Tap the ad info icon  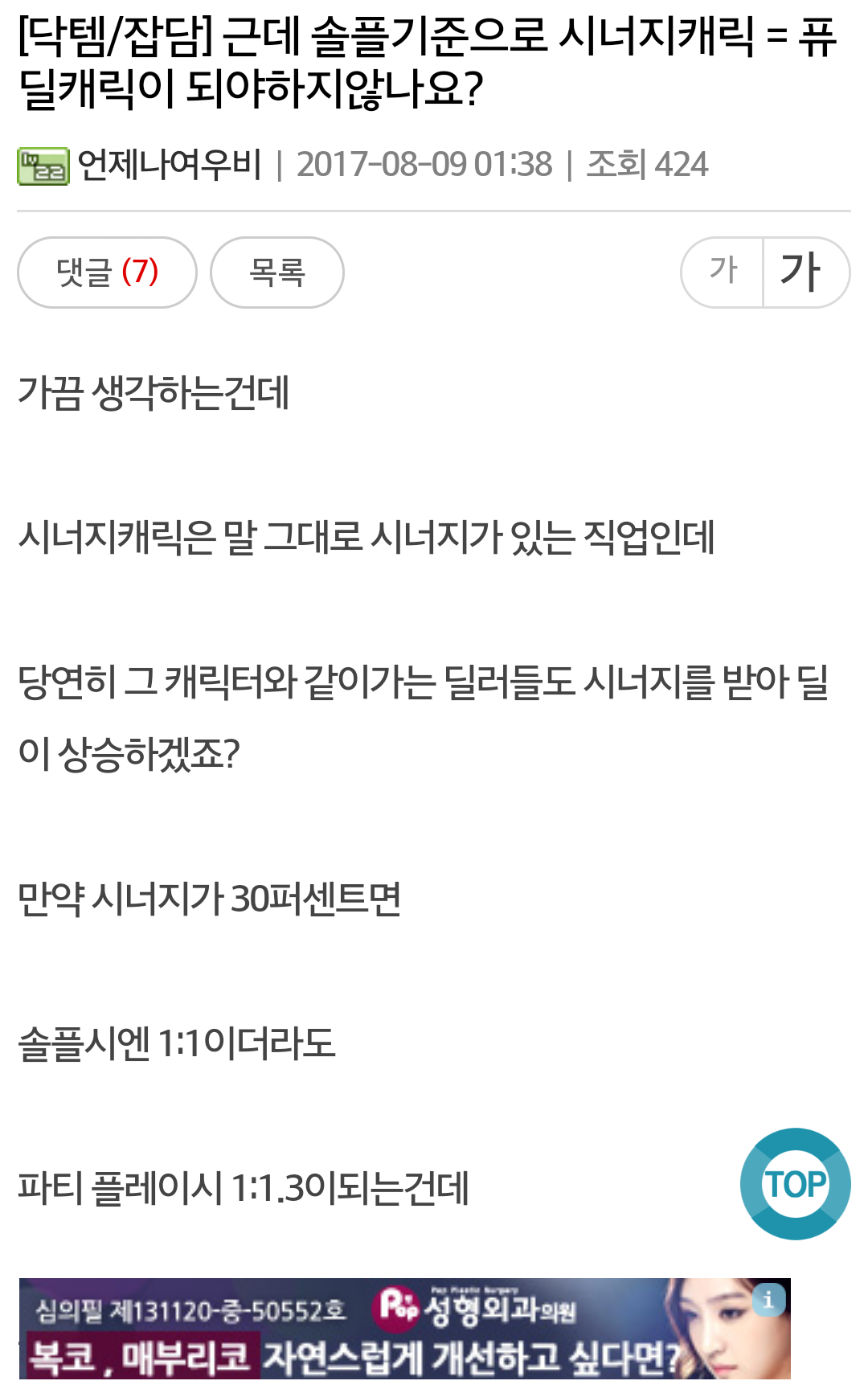pos(768,1299)
